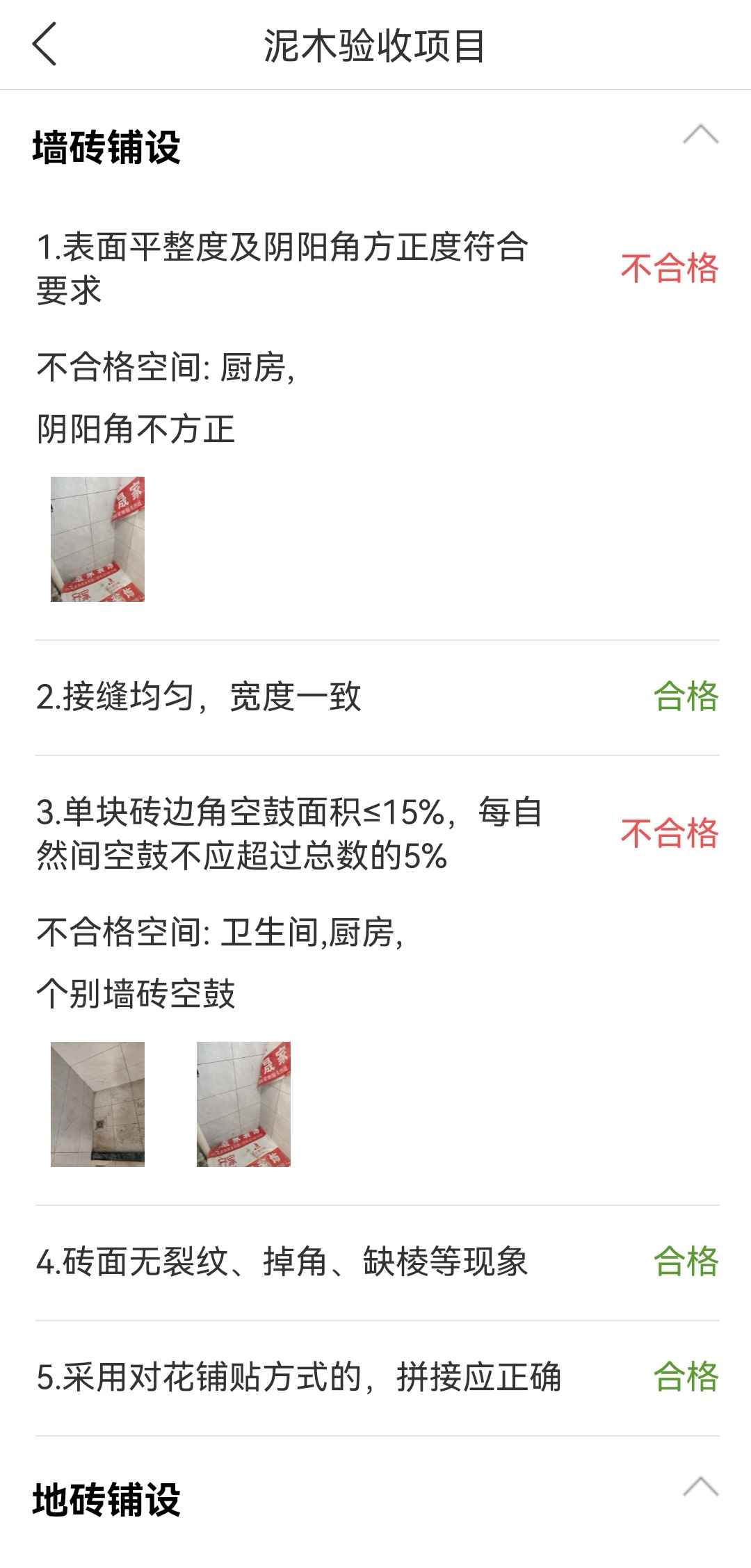Collapse the 墙砖铺设 section
Viewport: 751px width, 1568px height.
point(700,135)
